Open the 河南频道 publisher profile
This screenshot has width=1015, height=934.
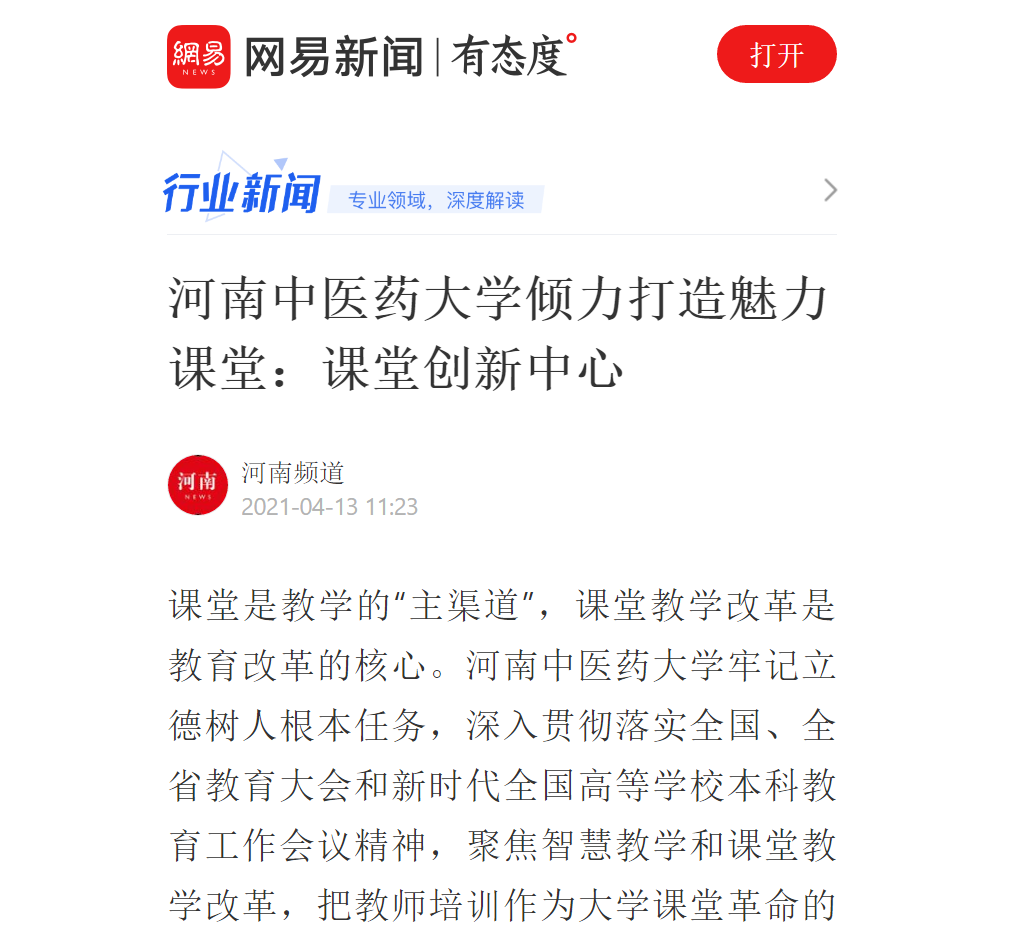[x=292, y=472]
